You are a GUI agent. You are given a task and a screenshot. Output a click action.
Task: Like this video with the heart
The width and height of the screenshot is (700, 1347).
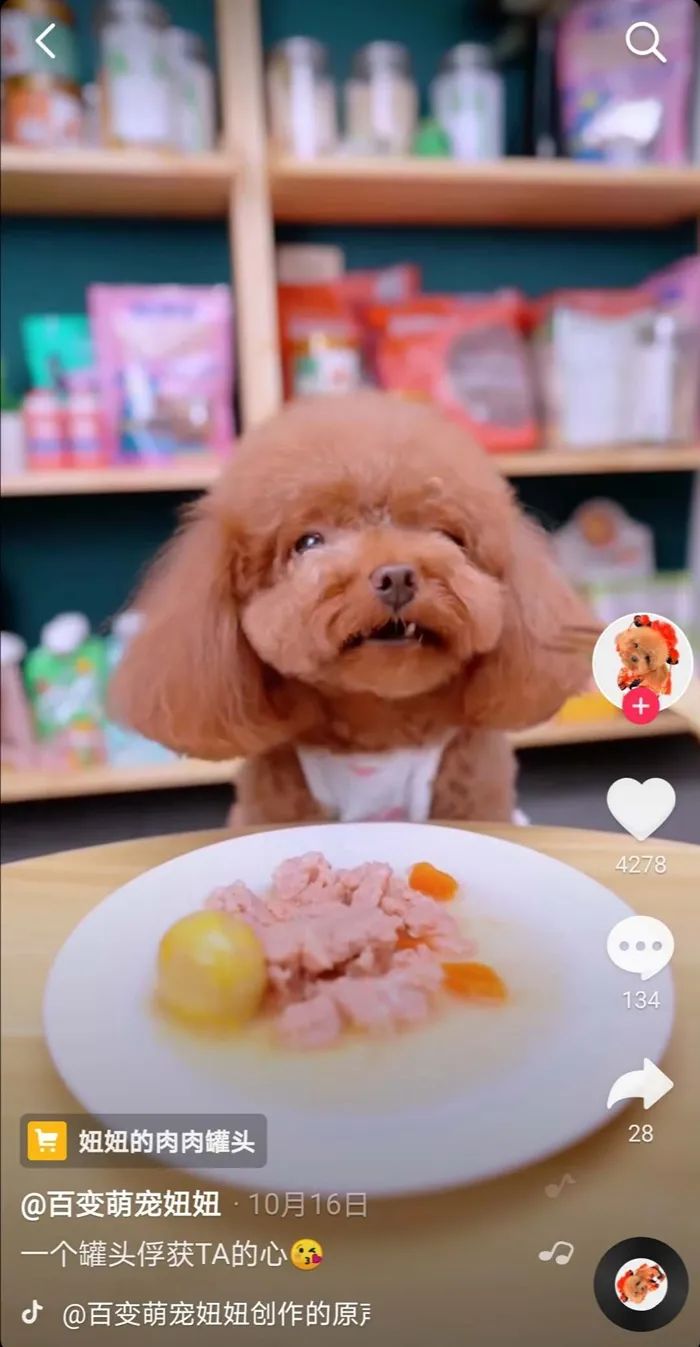pyautogui.click(x=641, y=808)
